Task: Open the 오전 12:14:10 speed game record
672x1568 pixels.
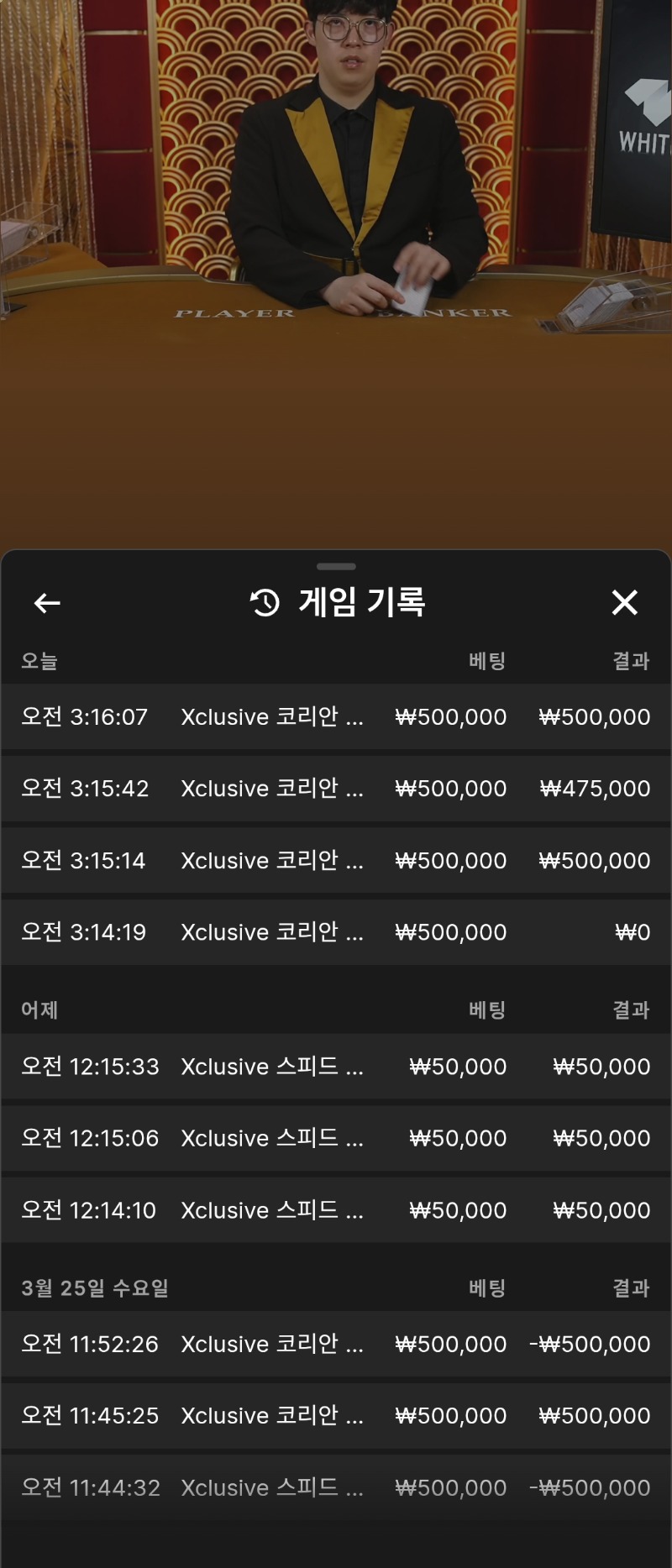Action: pos(336,1209)
